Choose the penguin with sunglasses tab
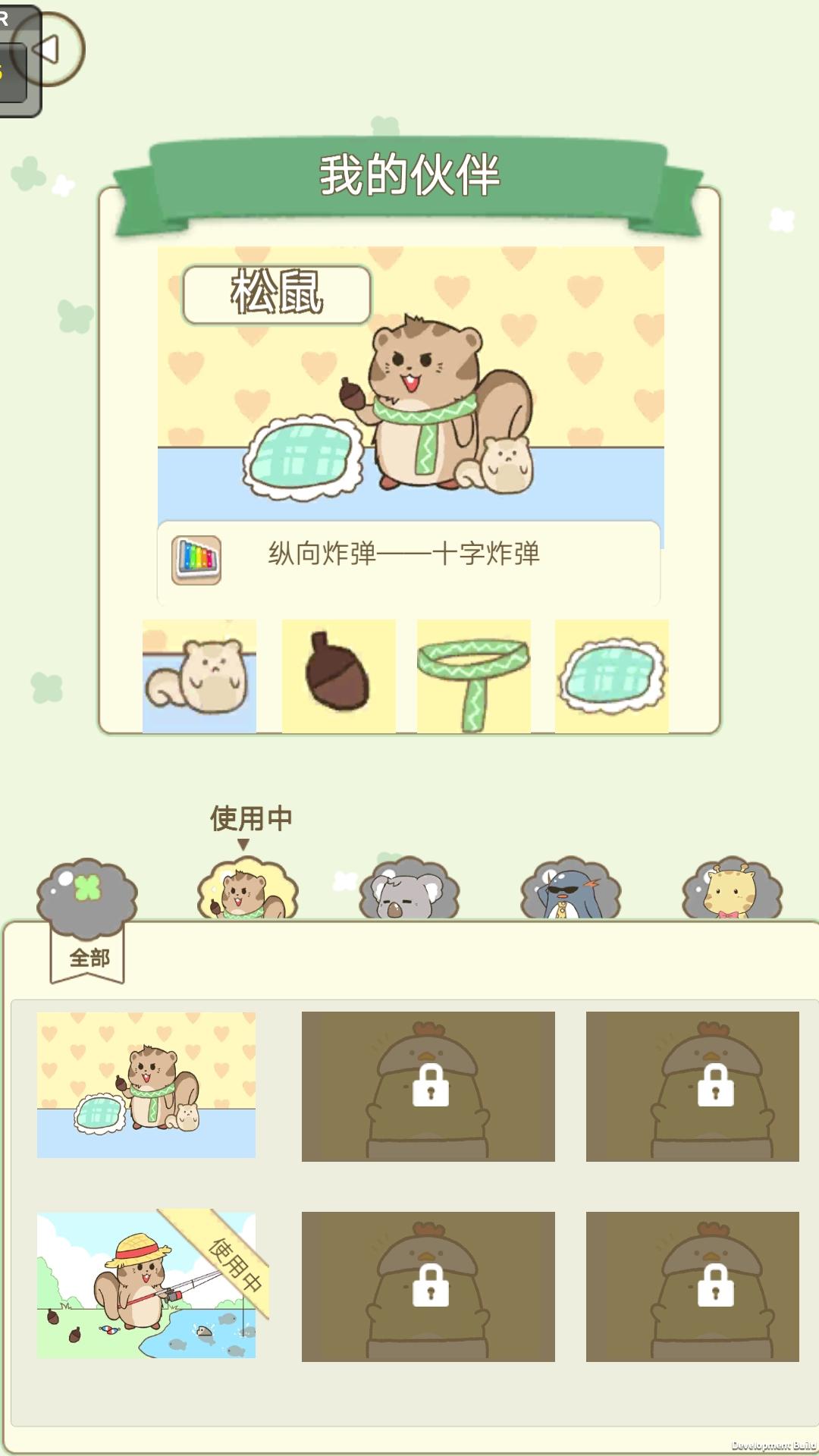 (x=570, y=890)
